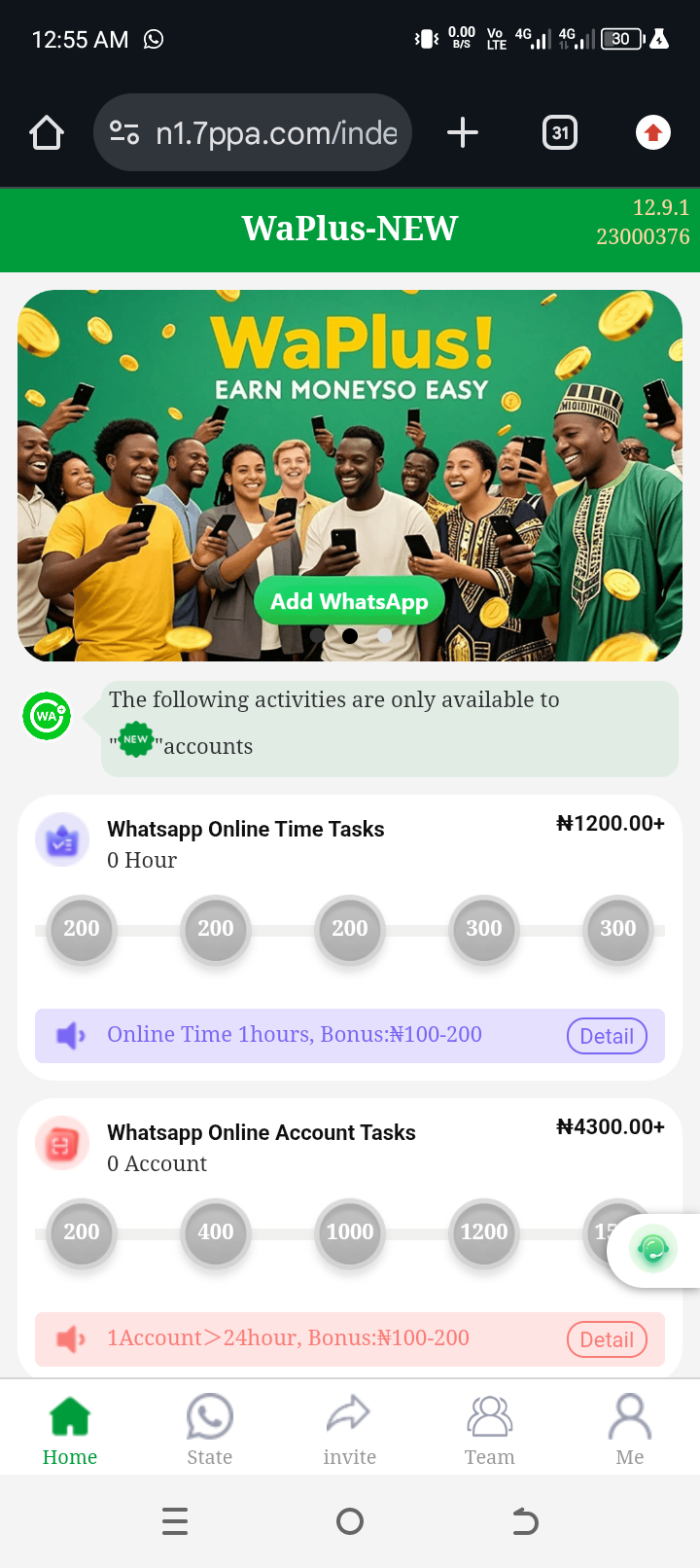Open the Whatsapp Online Account Tasks card

[261, 1133]
